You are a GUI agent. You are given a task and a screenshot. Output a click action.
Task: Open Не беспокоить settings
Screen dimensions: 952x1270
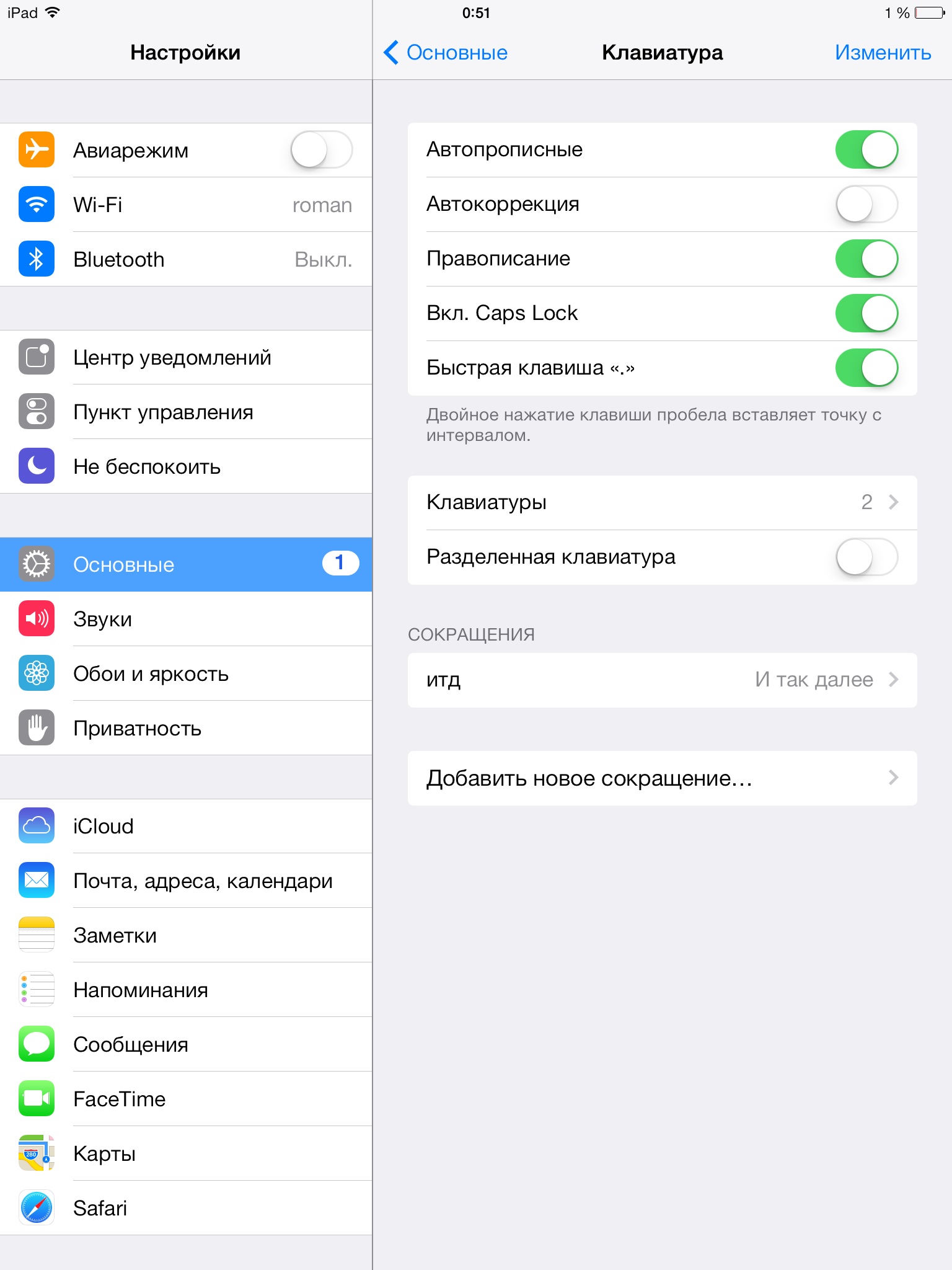tap(186, 466)
